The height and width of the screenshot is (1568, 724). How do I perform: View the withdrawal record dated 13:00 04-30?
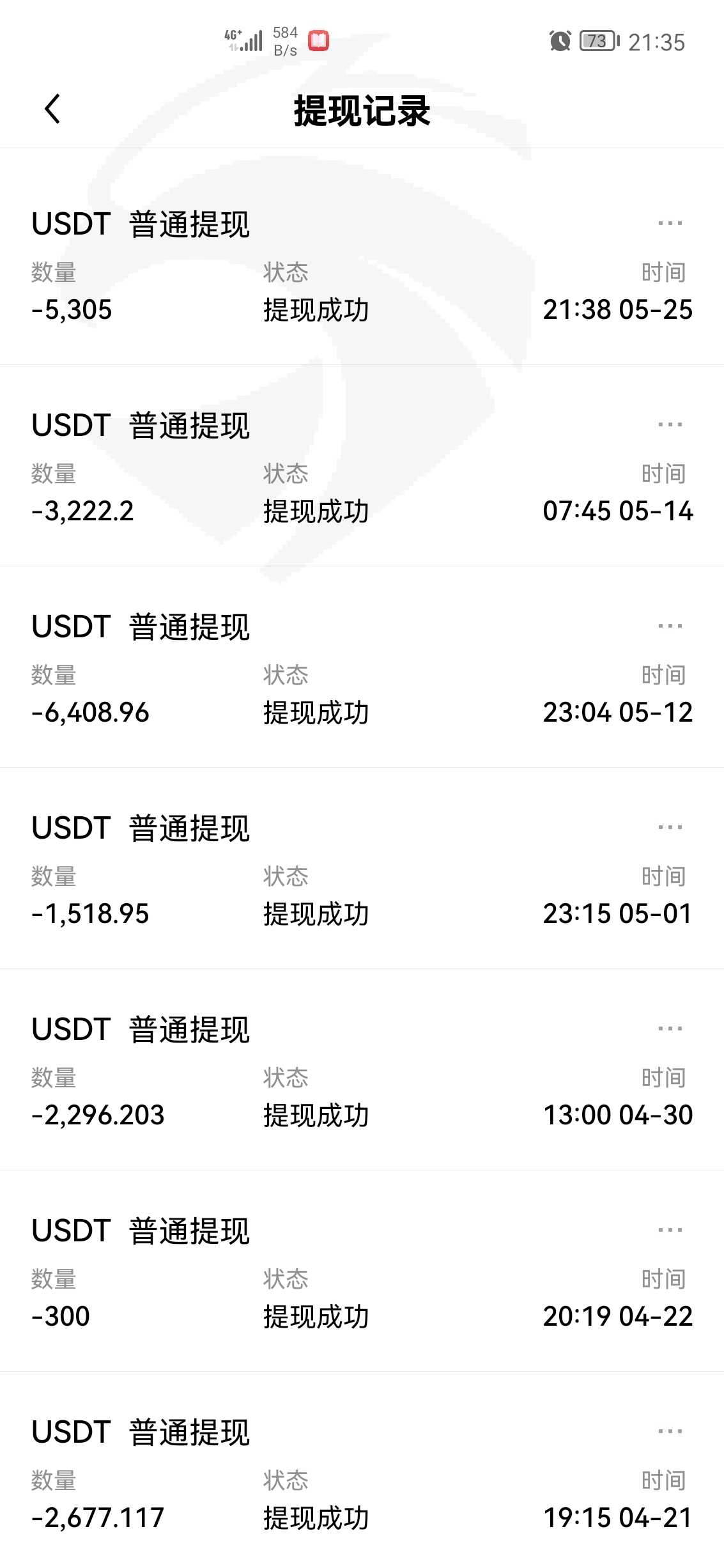362,1093
